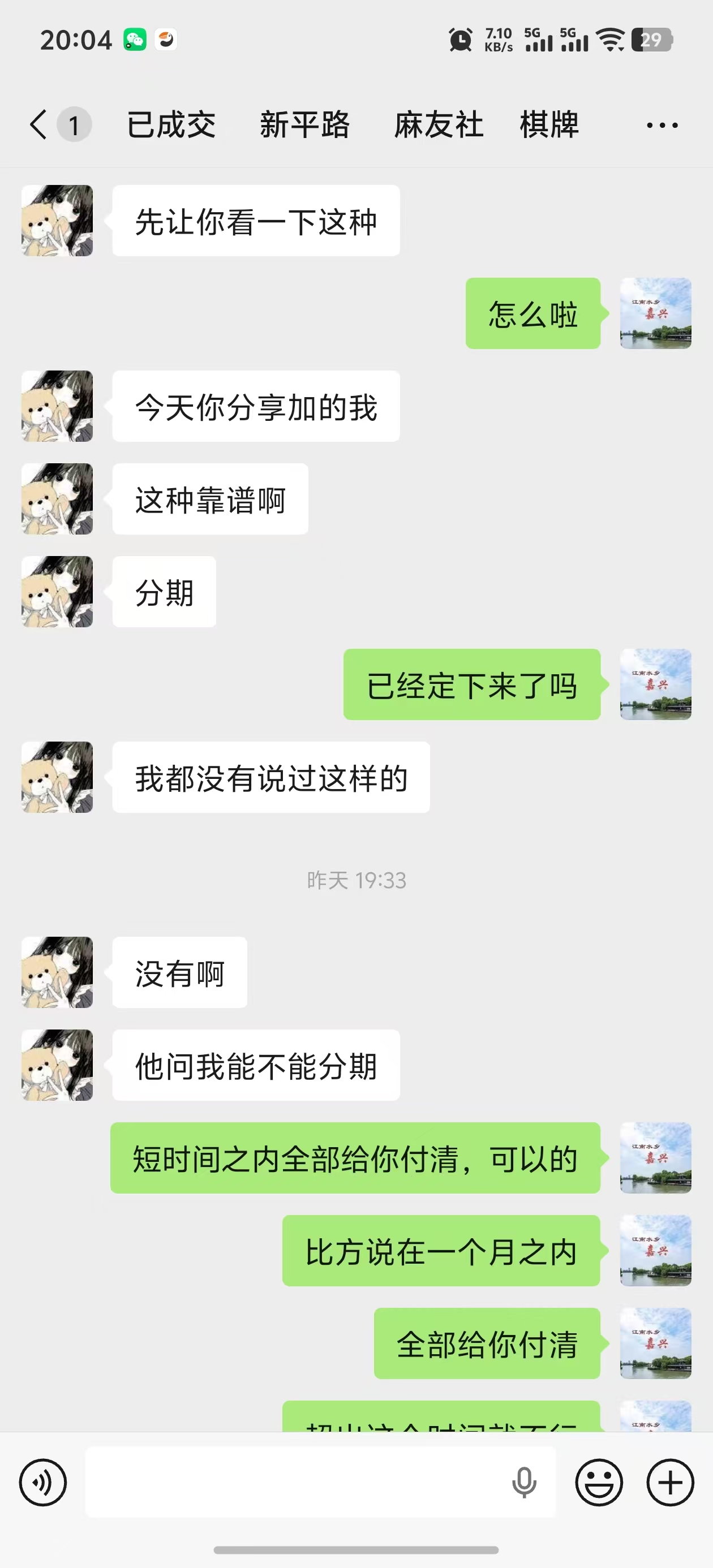Tap the WiFi icon in the status bar
The image size is (713, 1568).
[x=609, y=39]
